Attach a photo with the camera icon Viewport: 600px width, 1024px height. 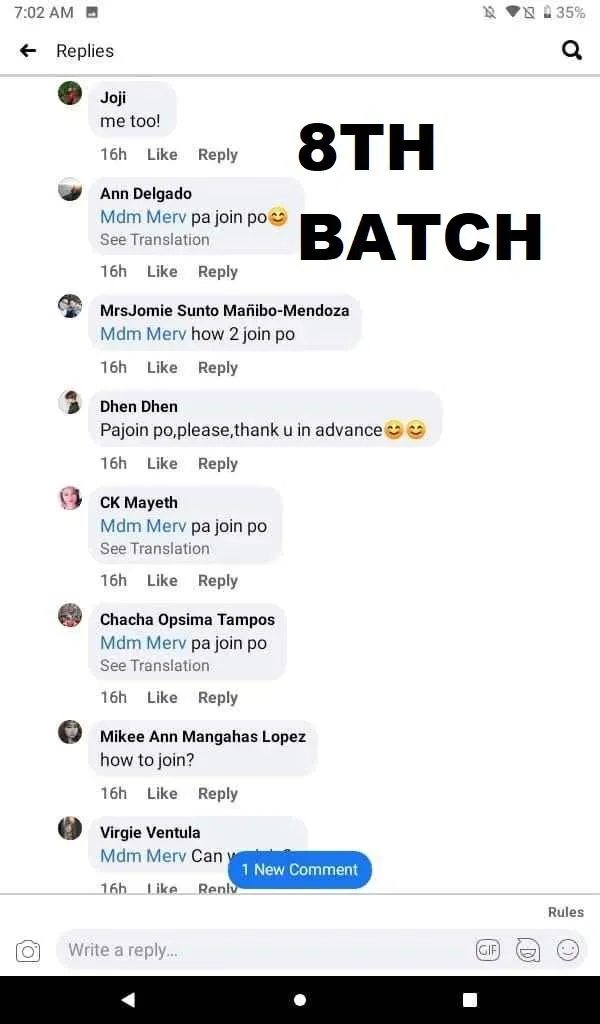point(27,951)
